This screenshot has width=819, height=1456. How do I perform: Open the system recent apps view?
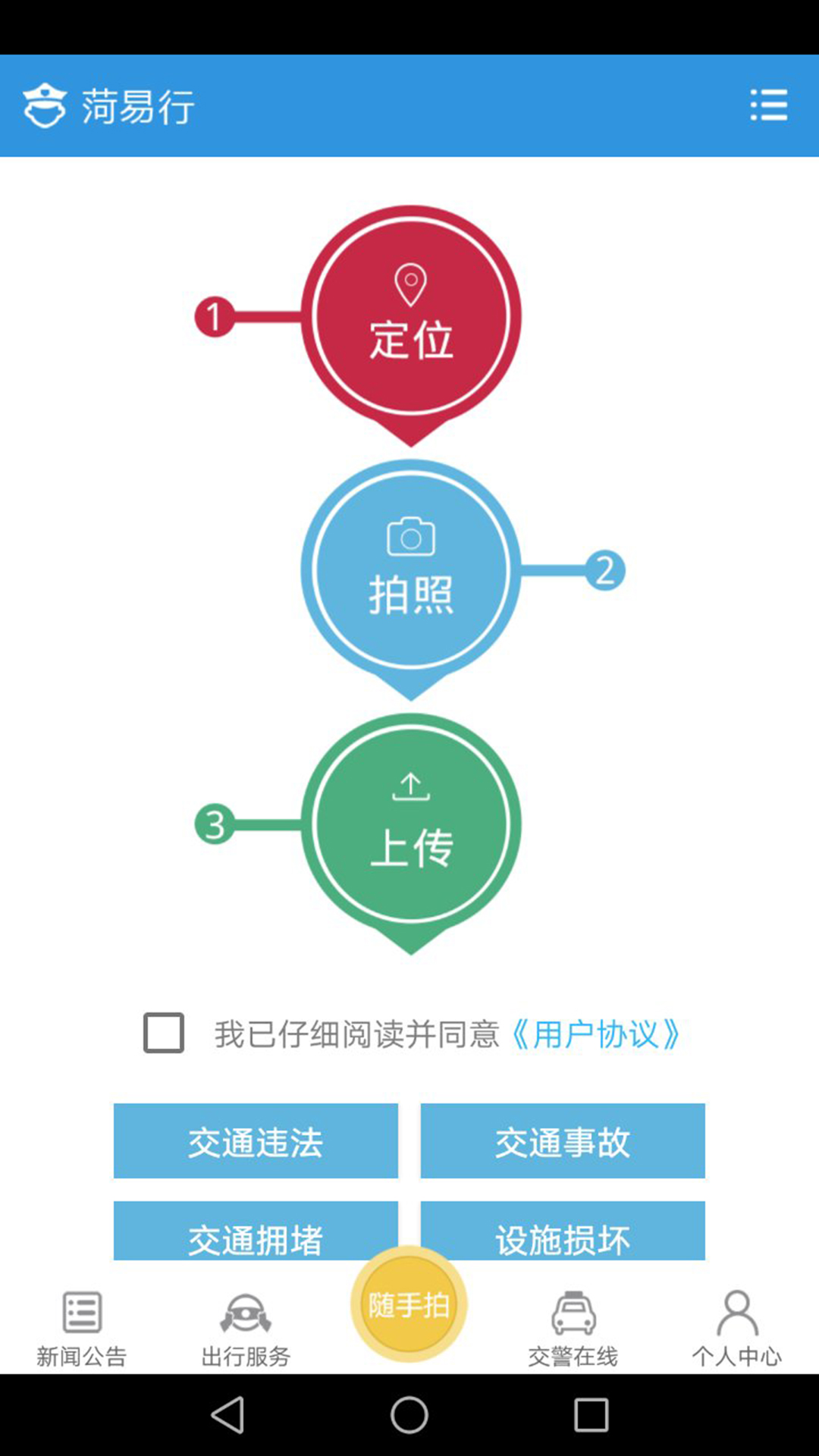click(x=591, y=1415)
